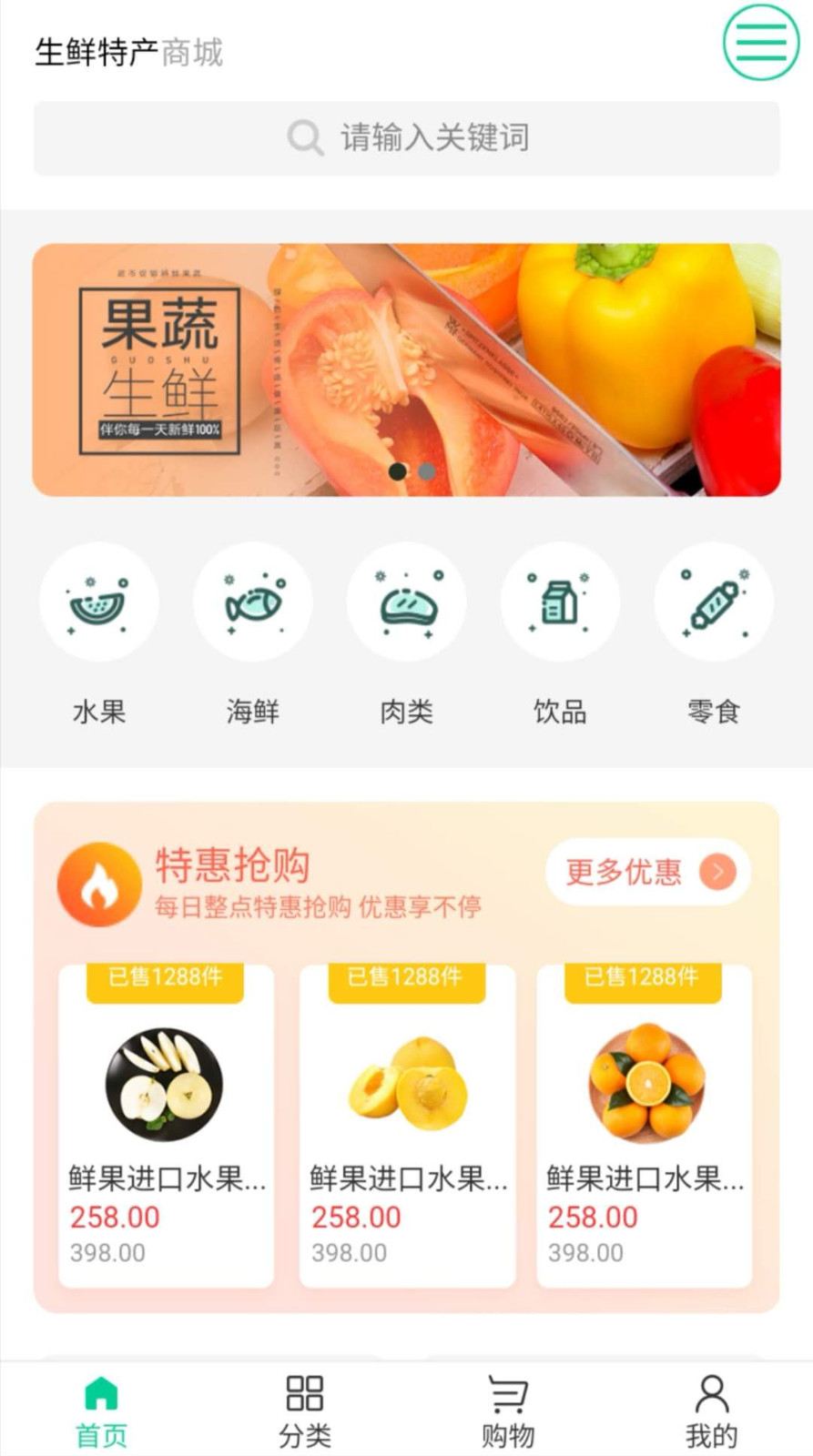Switch to the 分类 tab

(x=304, y=1410)
